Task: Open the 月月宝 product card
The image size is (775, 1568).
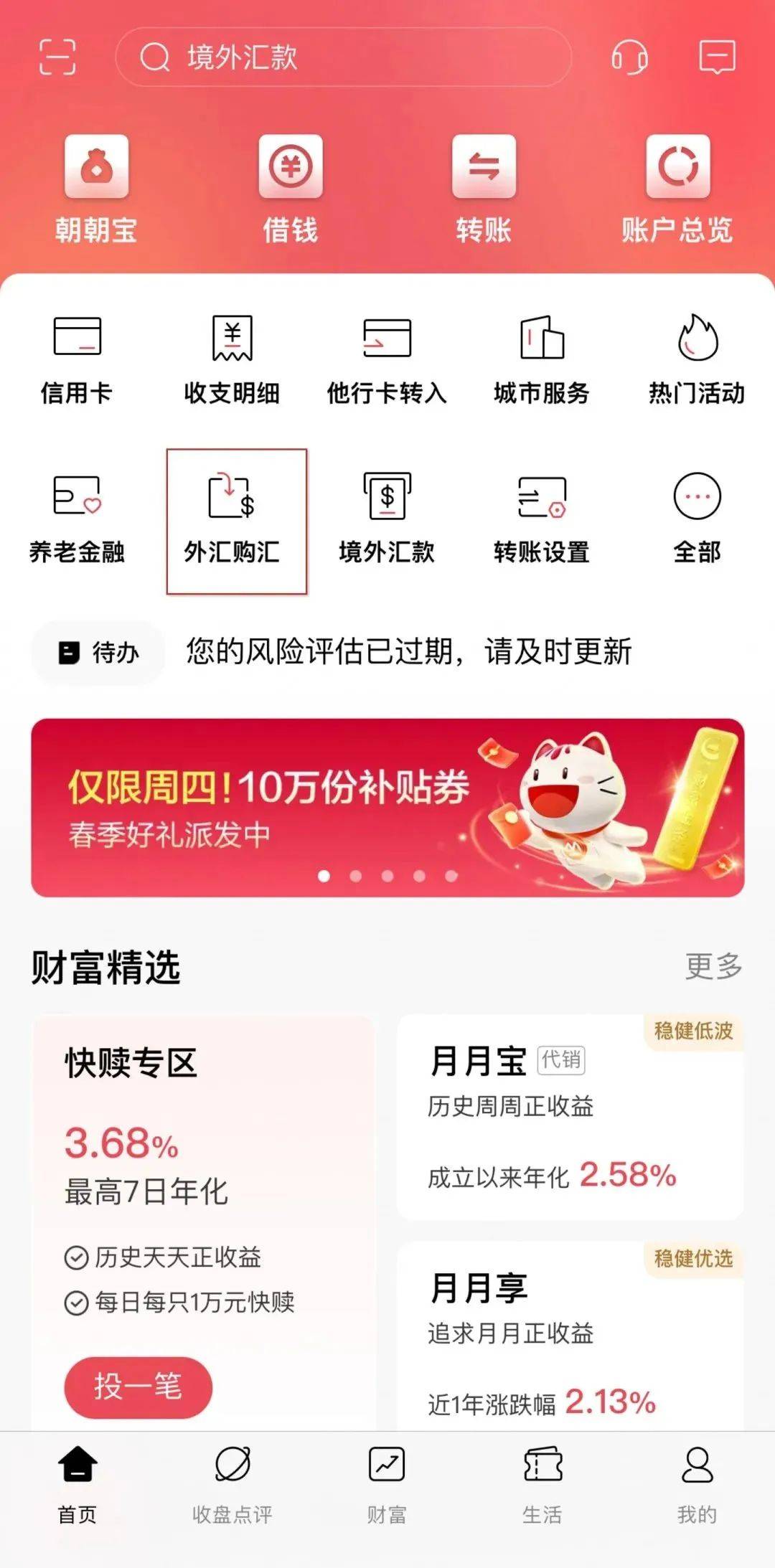Action: tap(570, 1117)
